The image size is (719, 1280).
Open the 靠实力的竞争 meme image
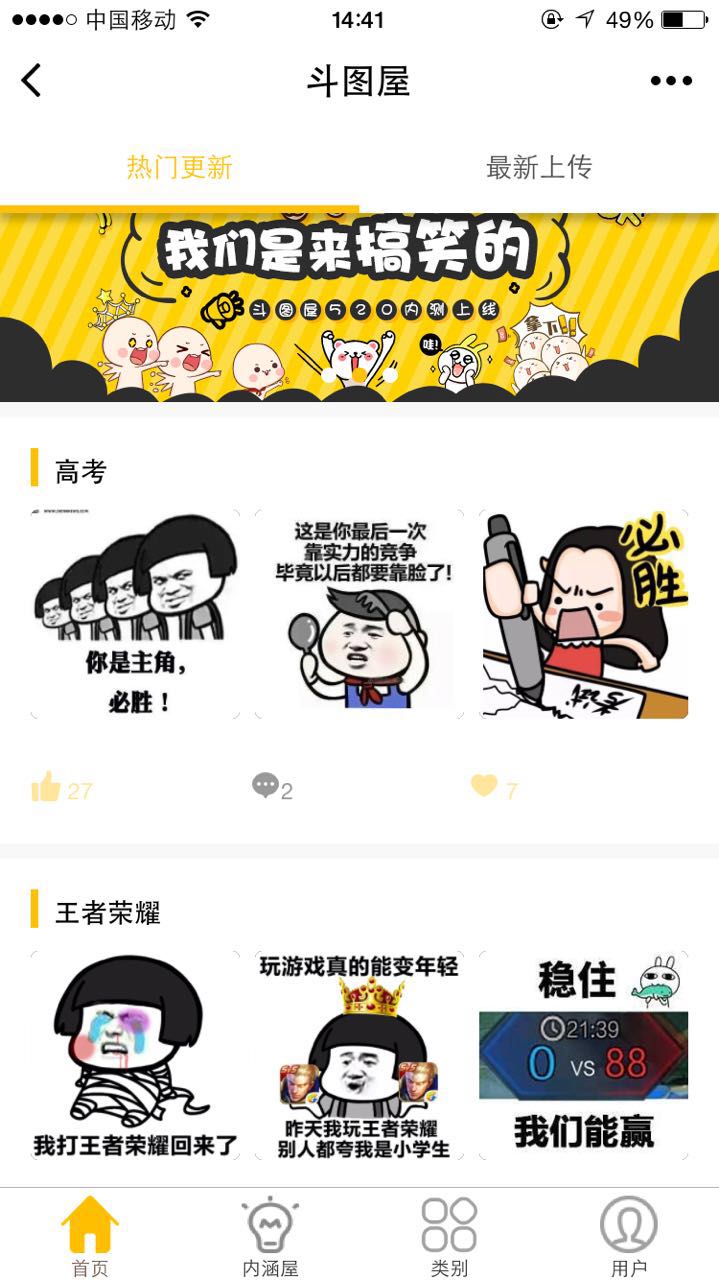(360, 614)
